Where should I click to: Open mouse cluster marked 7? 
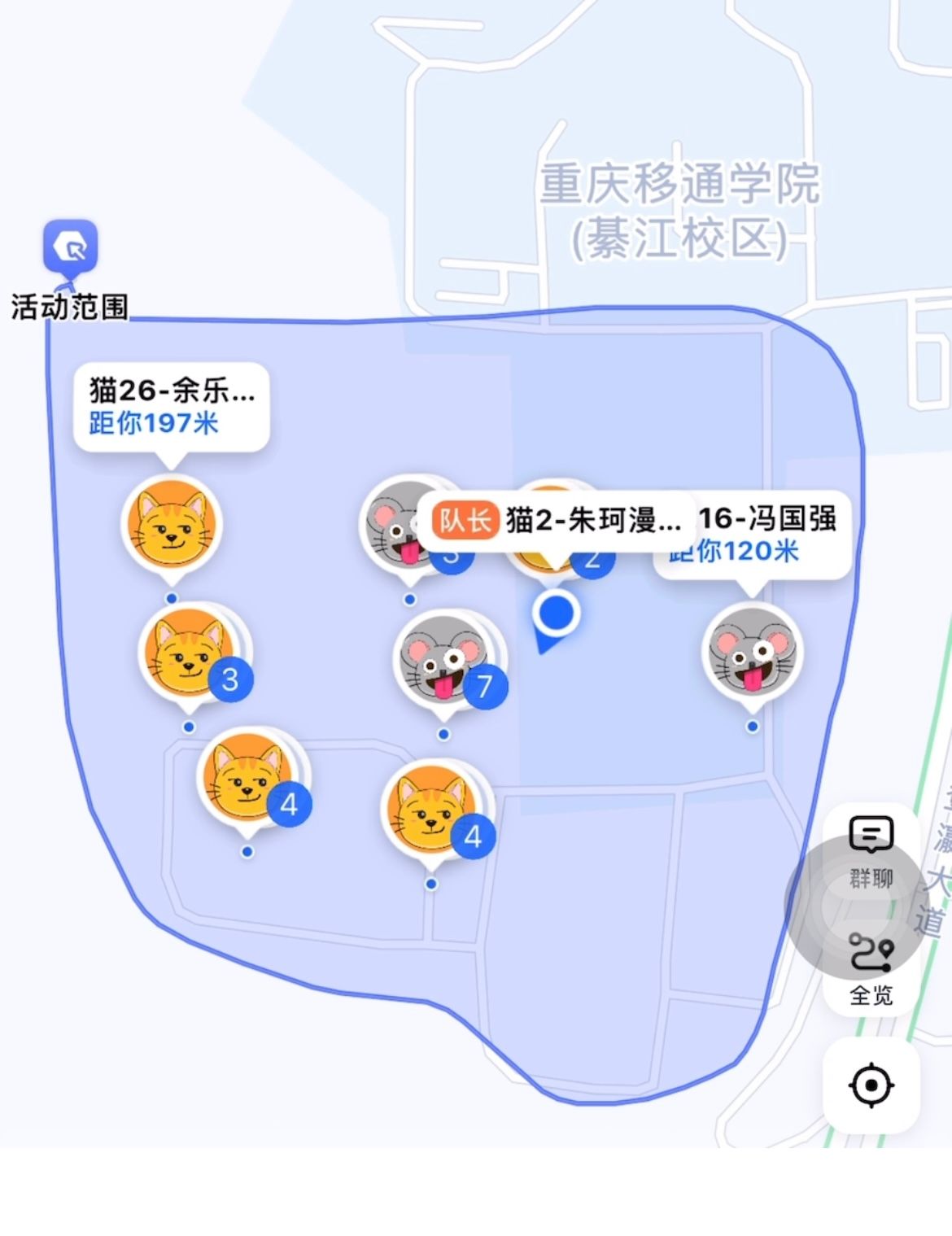[x=444, y=663]
